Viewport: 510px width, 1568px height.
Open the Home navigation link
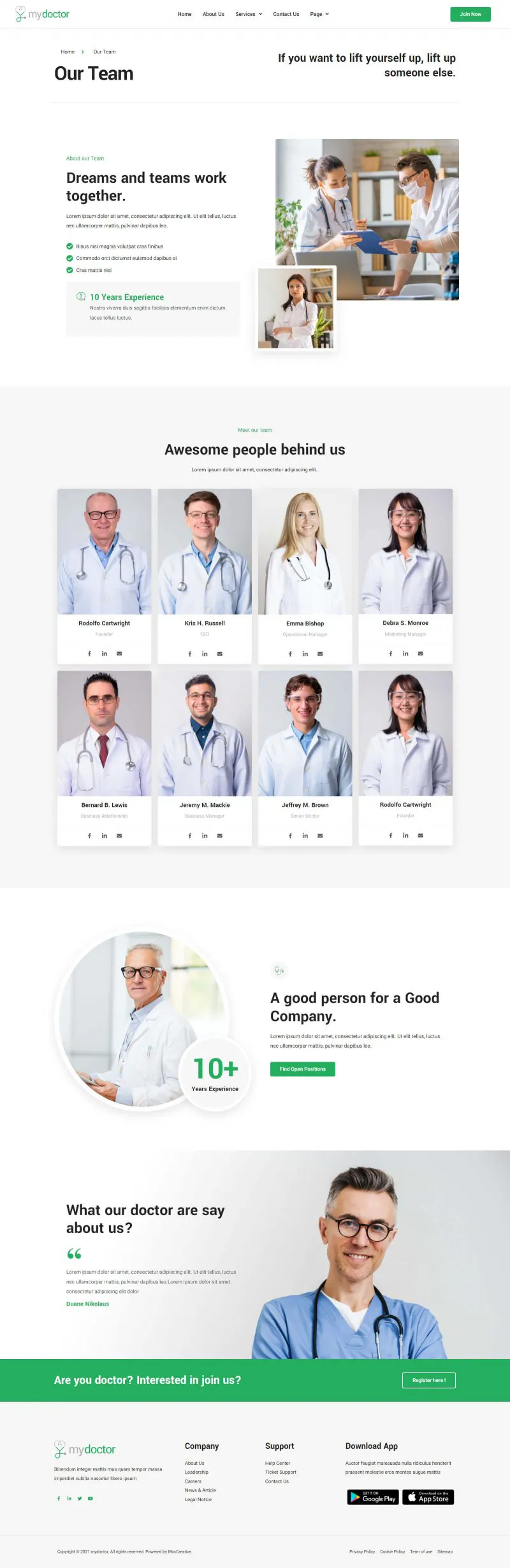184,14
